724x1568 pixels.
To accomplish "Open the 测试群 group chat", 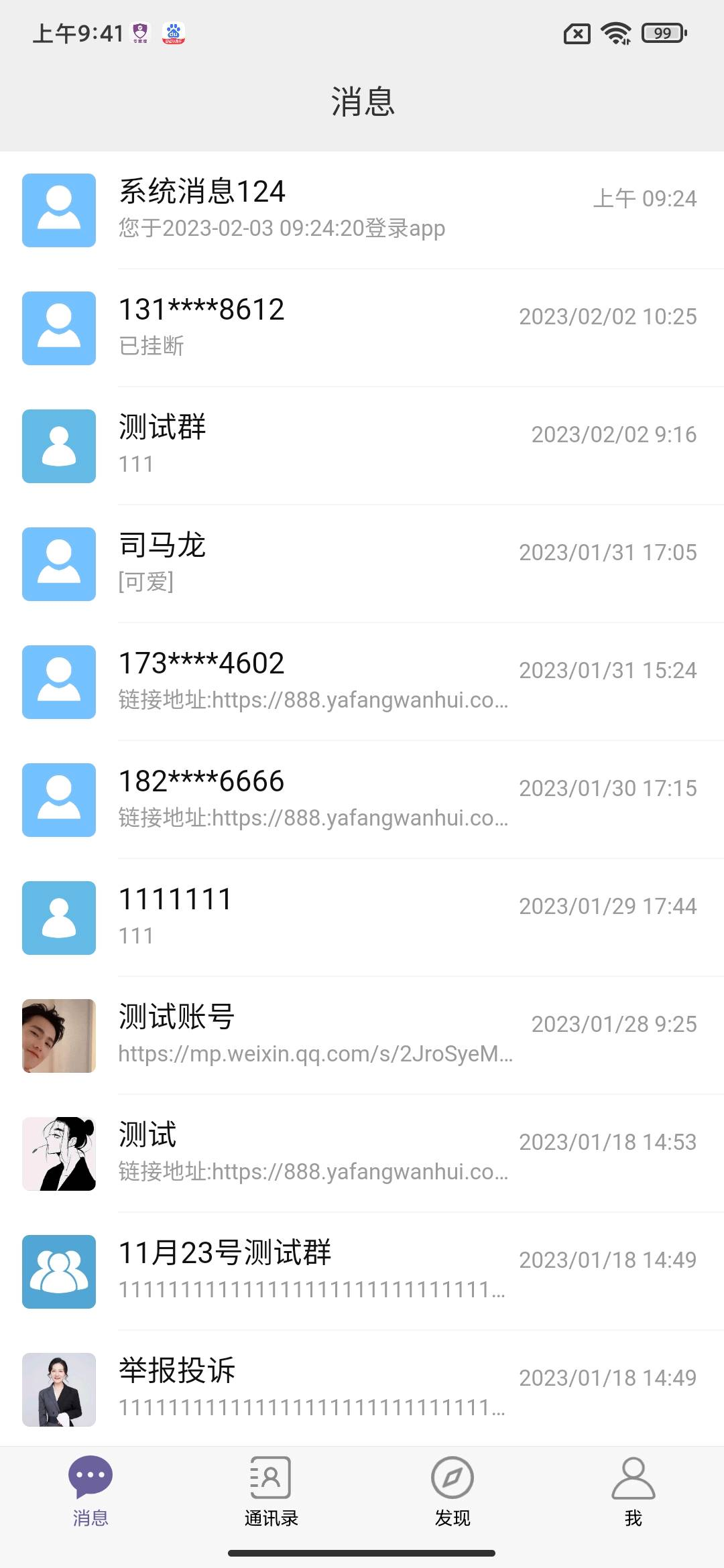I will 362,446.
